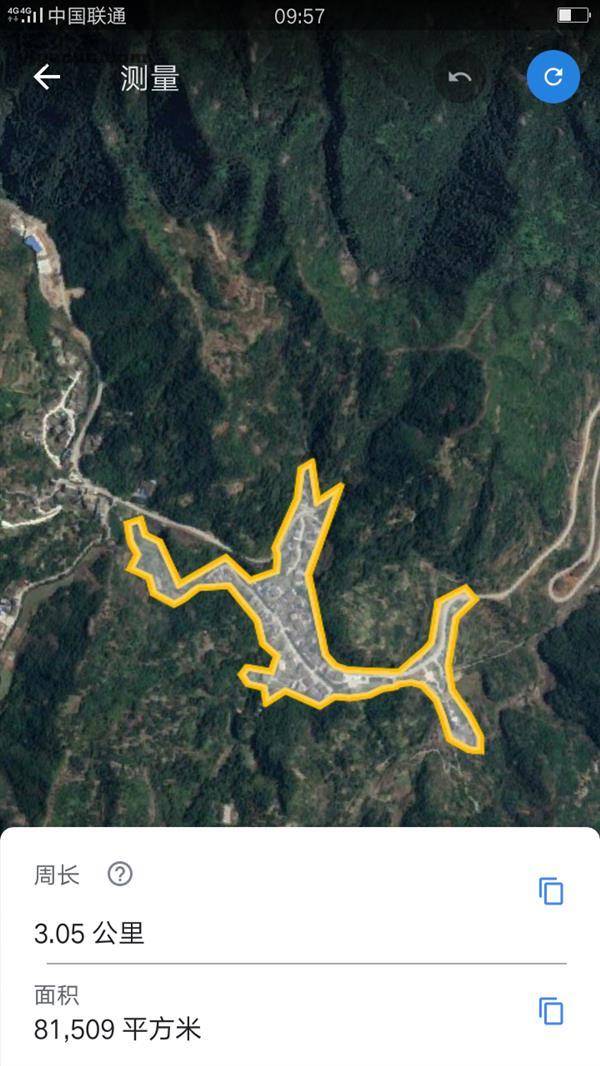Copy the 3.05 公里 perimeter value
The width and height of the screenshot is (600, 1066).
tap(551, 891)
